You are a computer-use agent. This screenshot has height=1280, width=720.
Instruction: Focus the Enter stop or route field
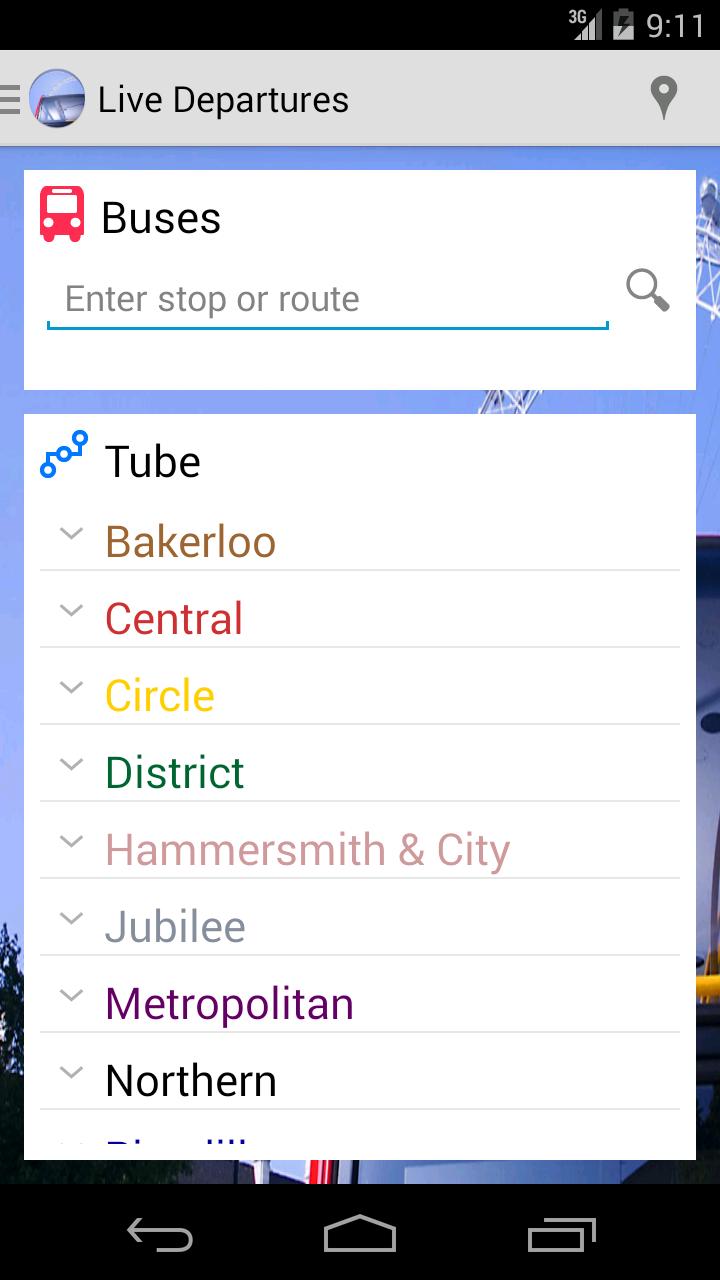pos(327,299)
